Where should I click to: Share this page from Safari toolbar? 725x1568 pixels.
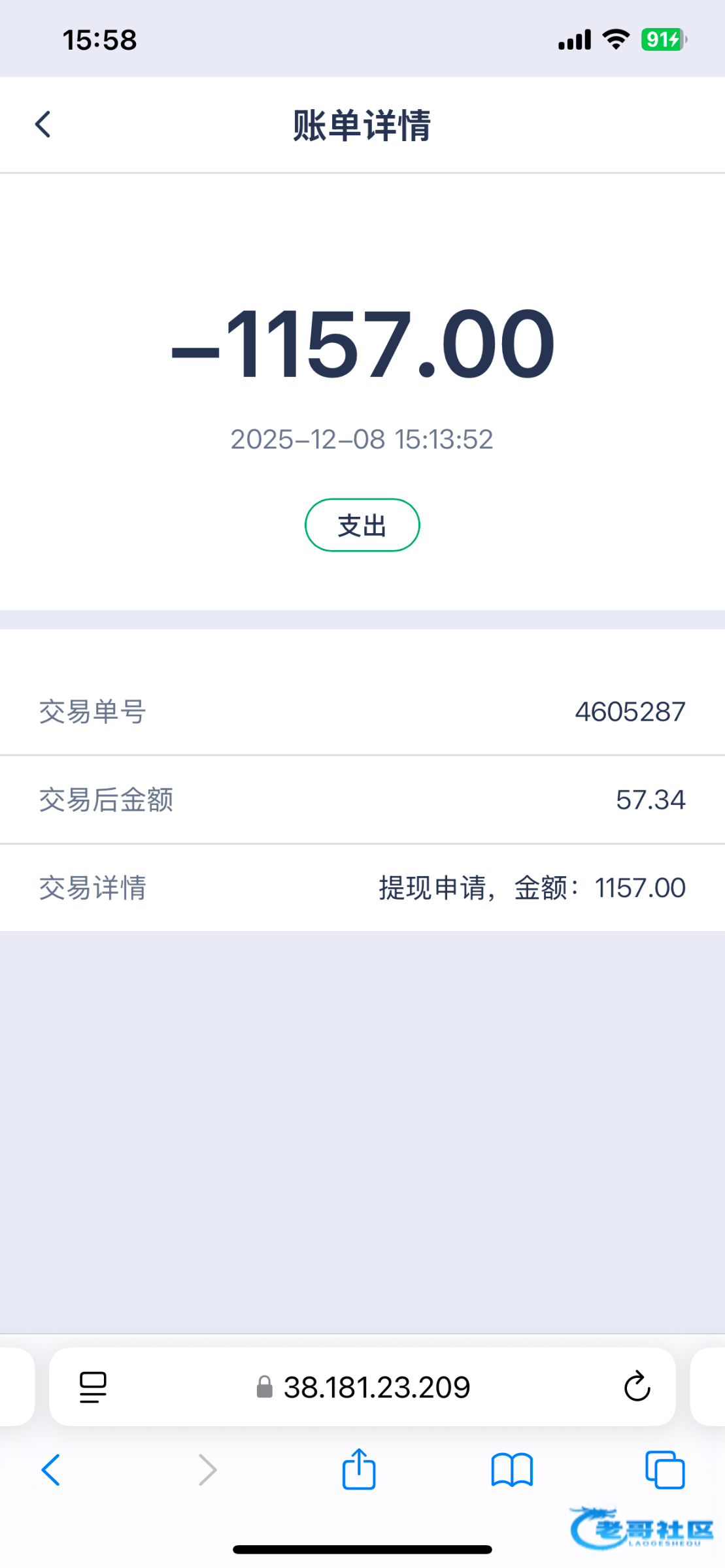359,1469
